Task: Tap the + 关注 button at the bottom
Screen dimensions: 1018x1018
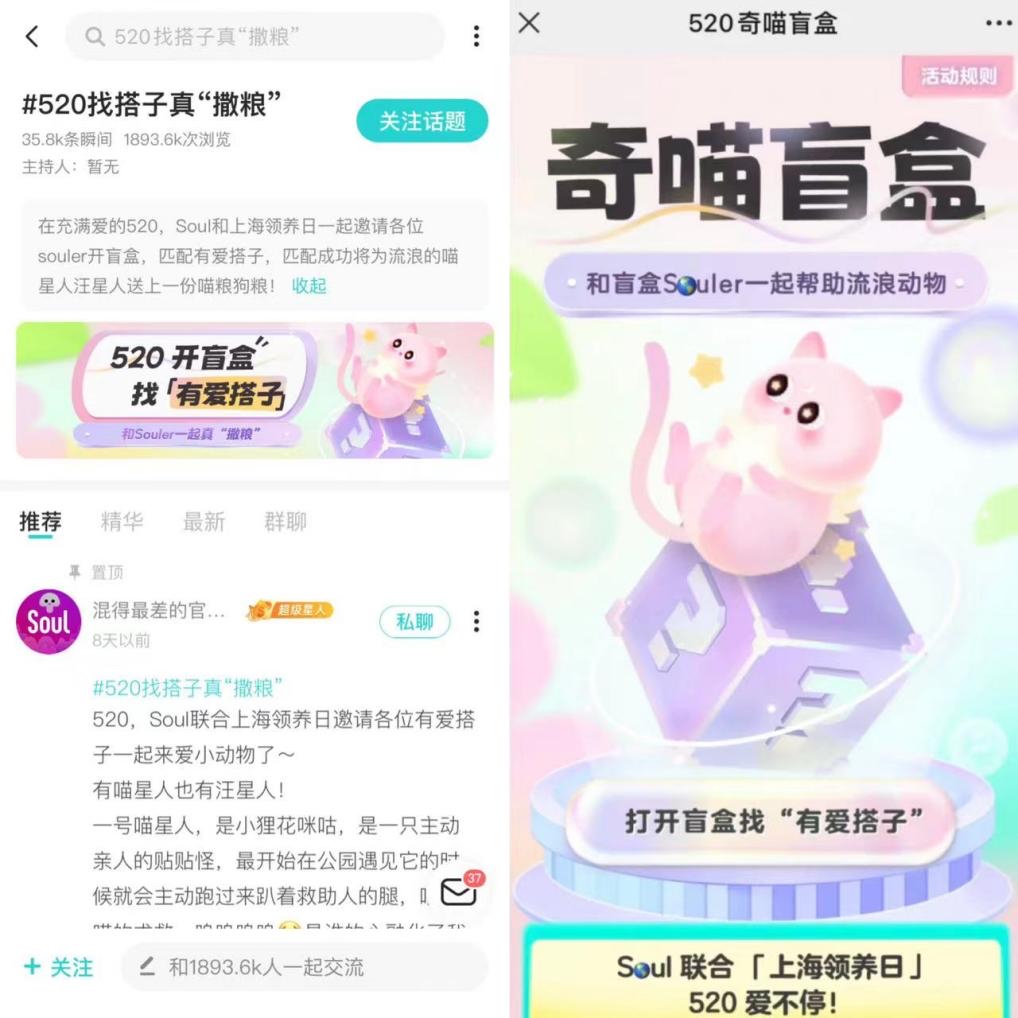Action: tap(59, 967)
